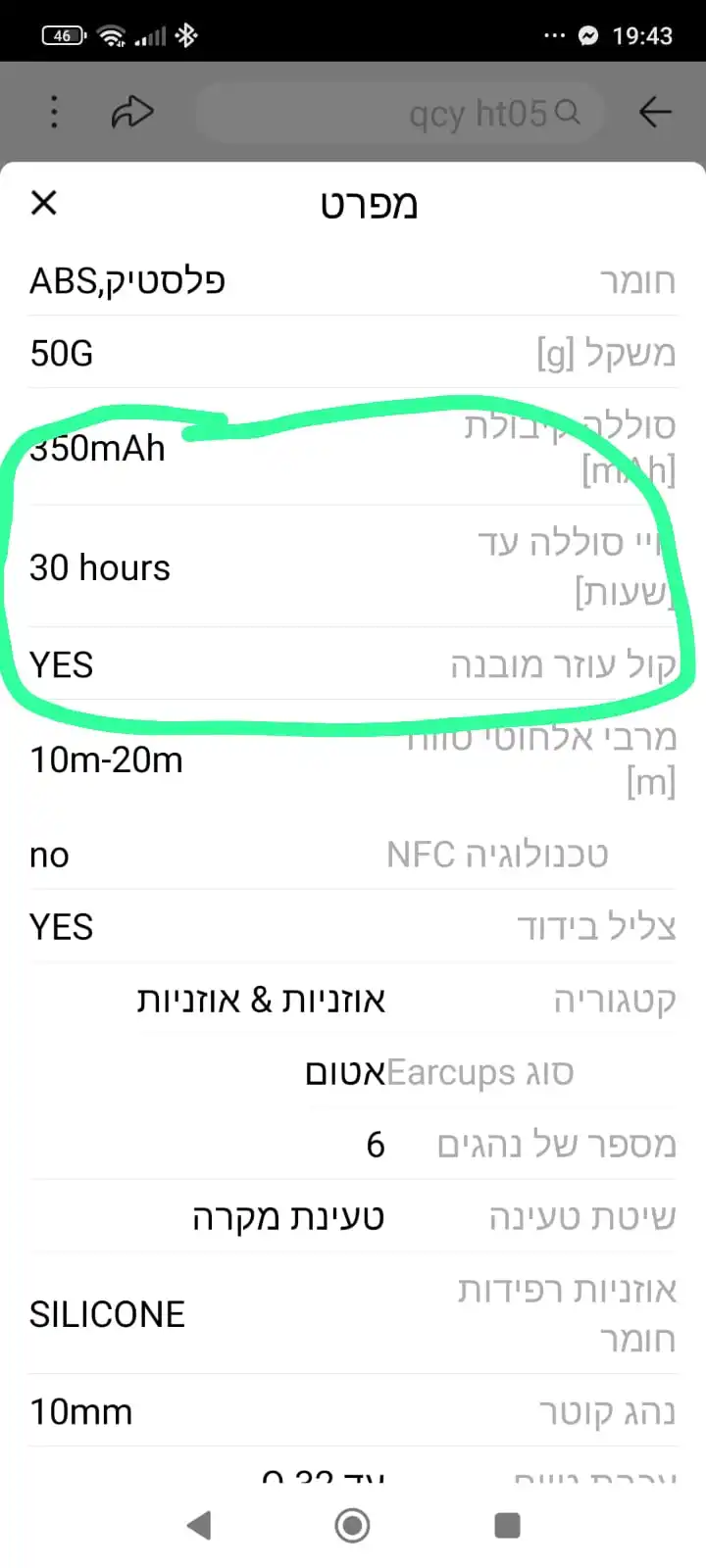706x1568 pixels.
Task: Tap the qcy ht05 search box
Action: pos(398,114)
